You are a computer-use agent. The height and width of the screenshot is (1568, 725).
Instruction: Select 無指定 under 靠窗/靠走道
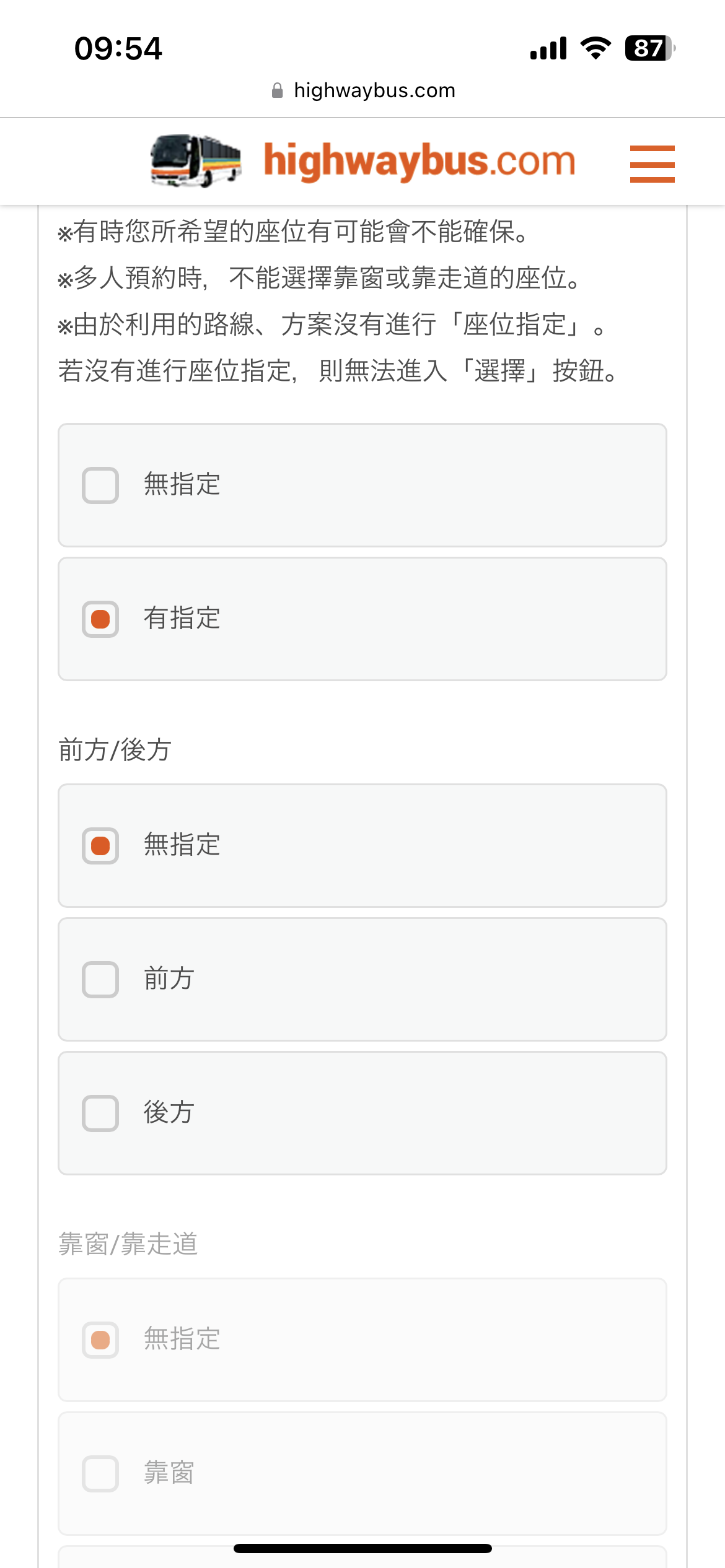362,1339
